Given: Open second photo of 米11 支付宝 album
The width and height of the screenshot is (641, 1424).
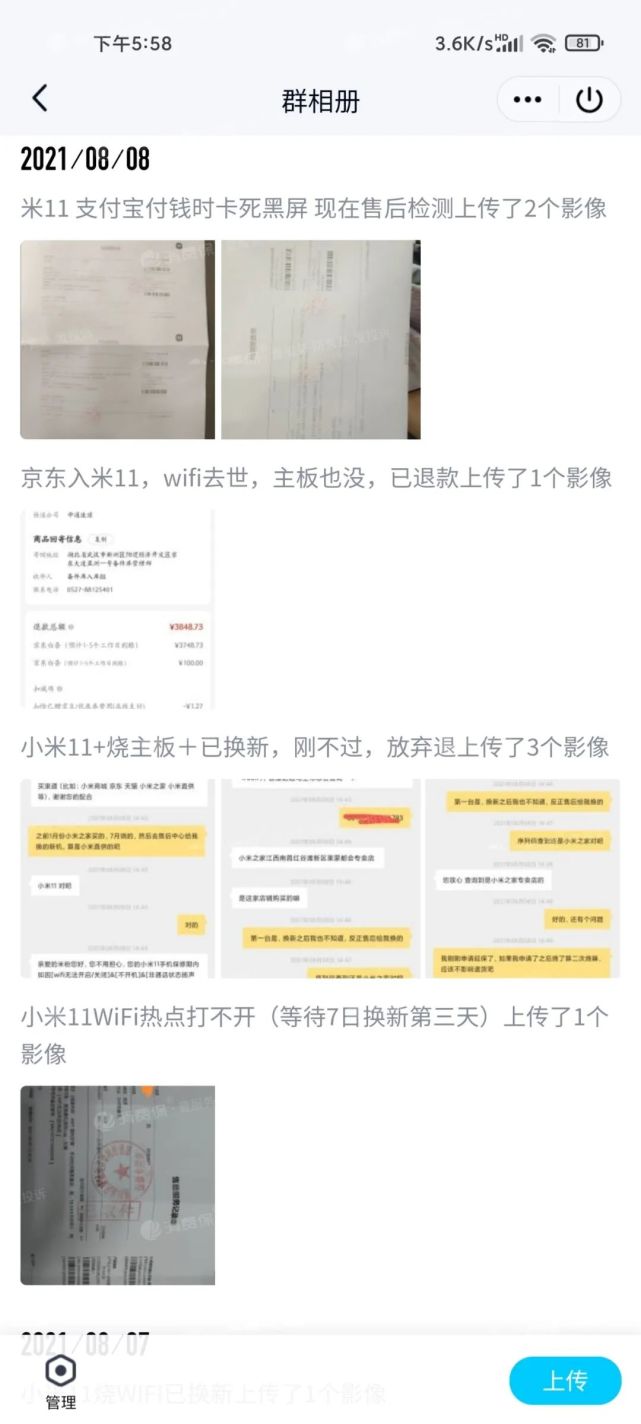Looking at the screenshot, I should pyautogui.click(x=320, y=339).
